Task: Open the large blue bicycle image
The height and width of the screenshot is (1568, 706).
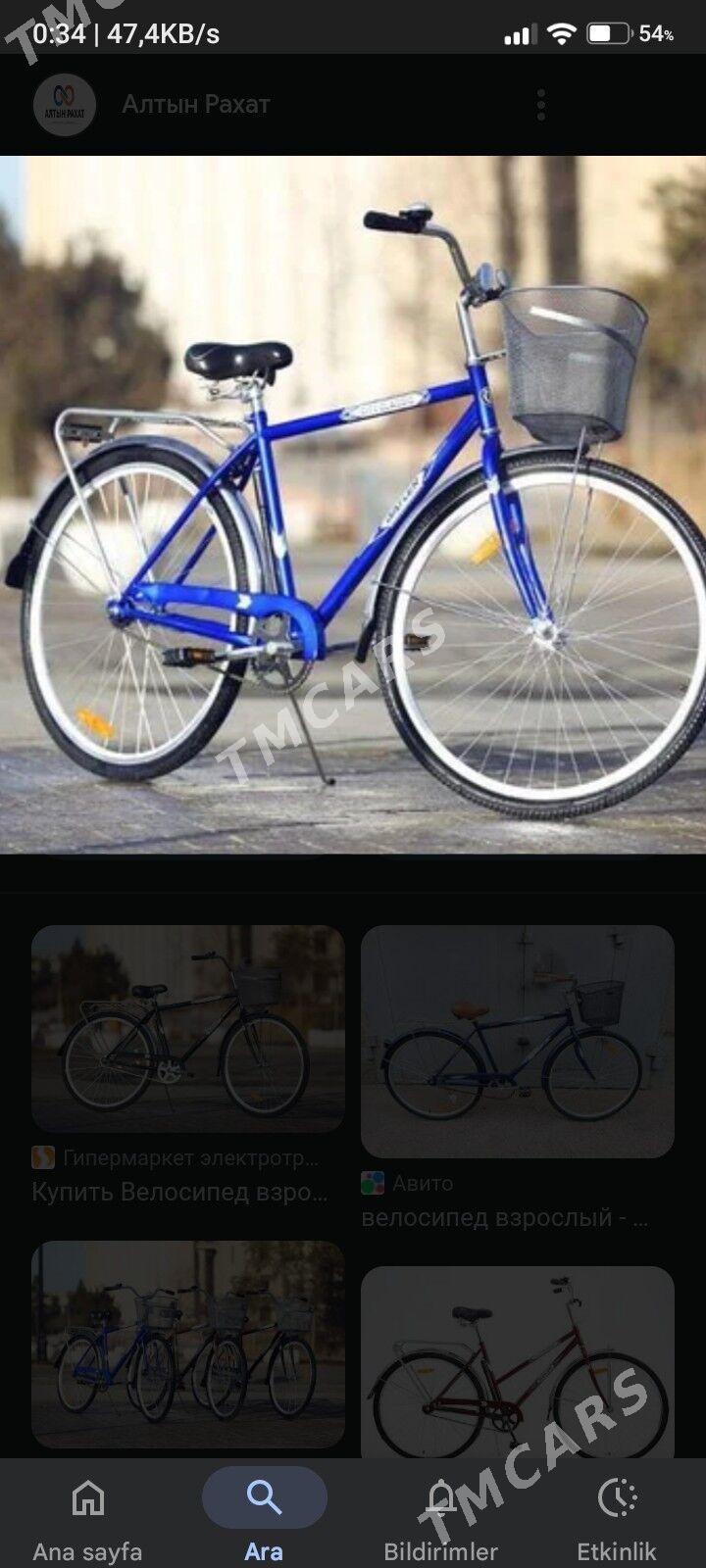Action: [x=353, y=505]
